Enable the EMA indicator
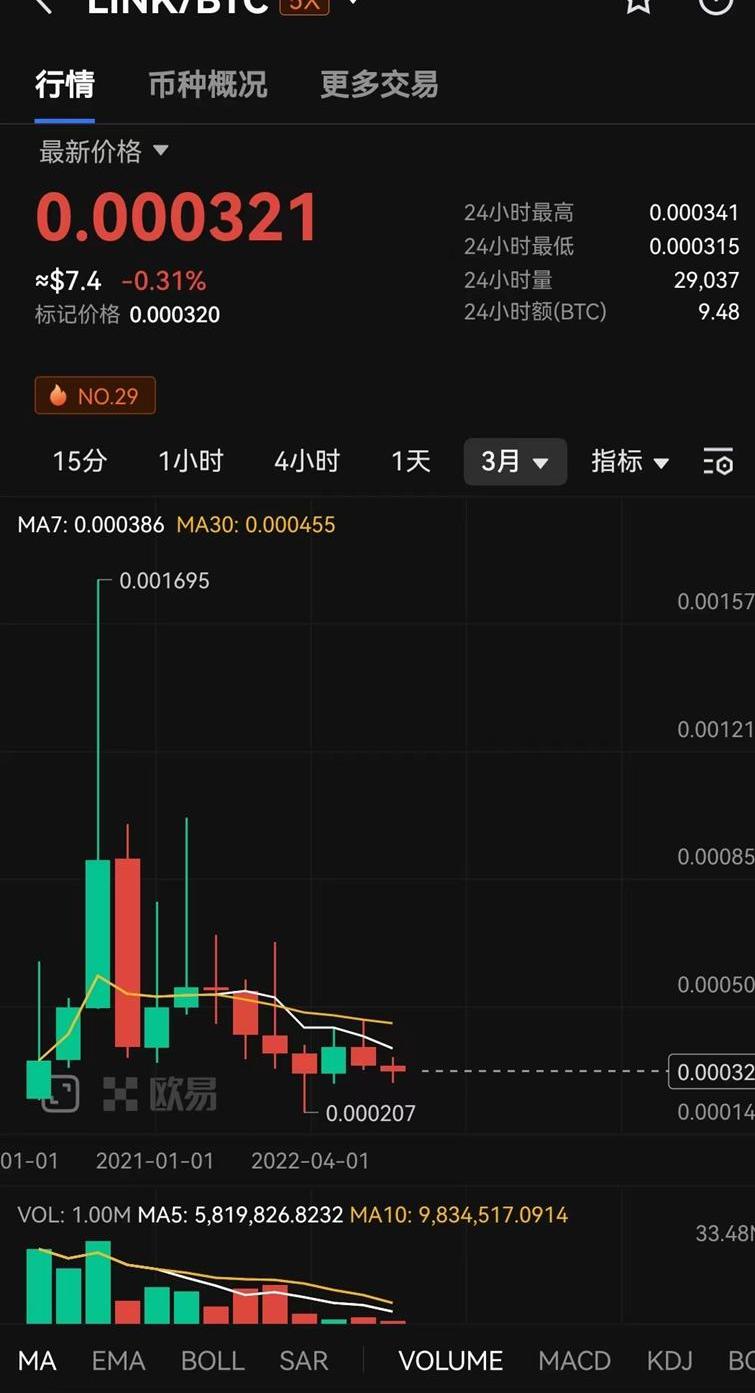This screenshot has height=1393, width=755. pyautogui.click(x=118, y=1360)
